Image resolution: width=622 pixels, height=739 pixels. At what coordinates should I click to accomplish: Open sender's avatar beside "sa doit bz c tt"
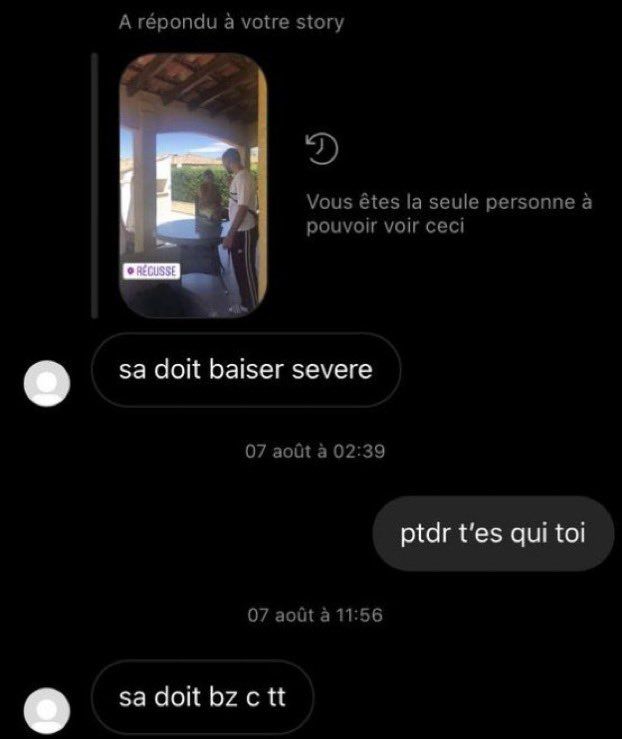pyautogui.click(x=46, y=711)
